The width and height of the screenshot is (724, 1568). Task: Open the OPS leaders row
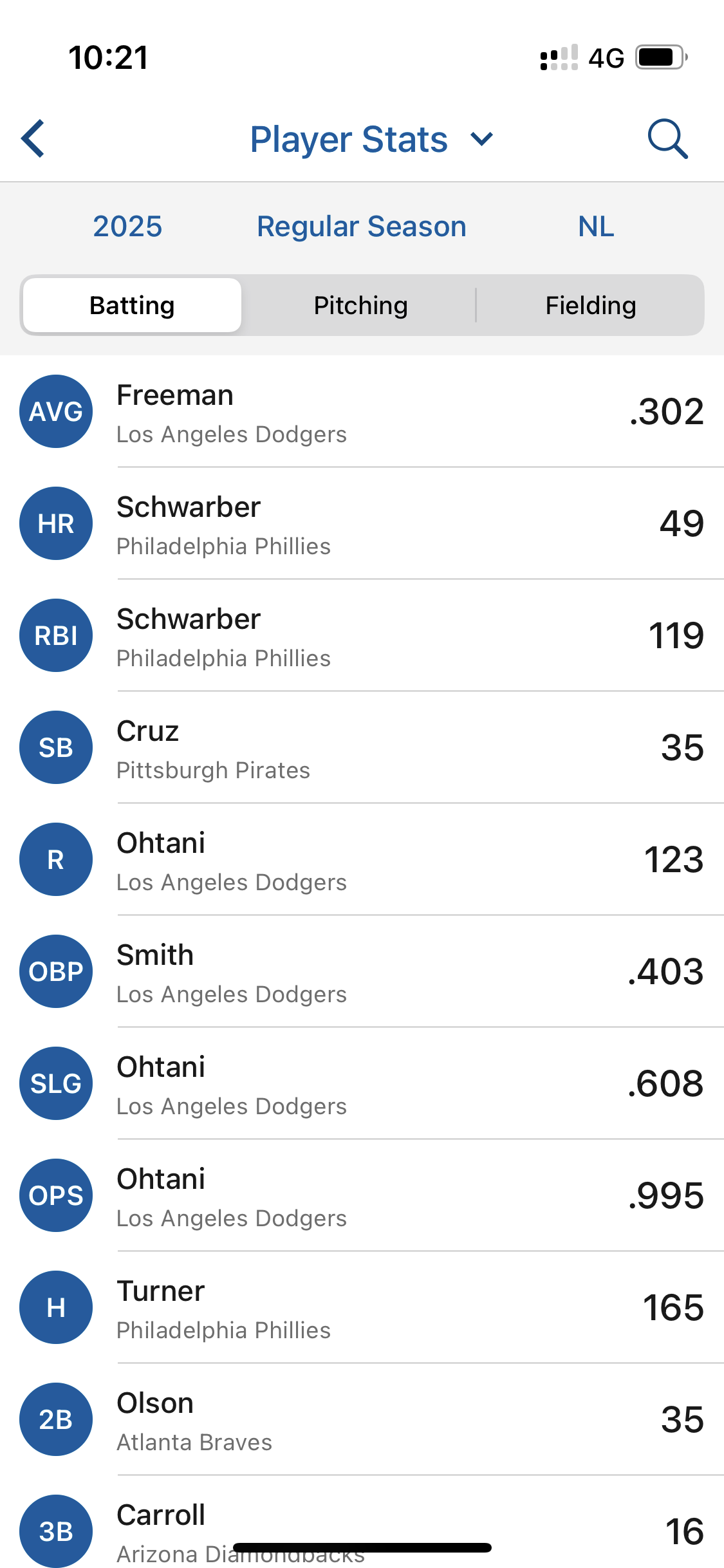pos(362,1195)
